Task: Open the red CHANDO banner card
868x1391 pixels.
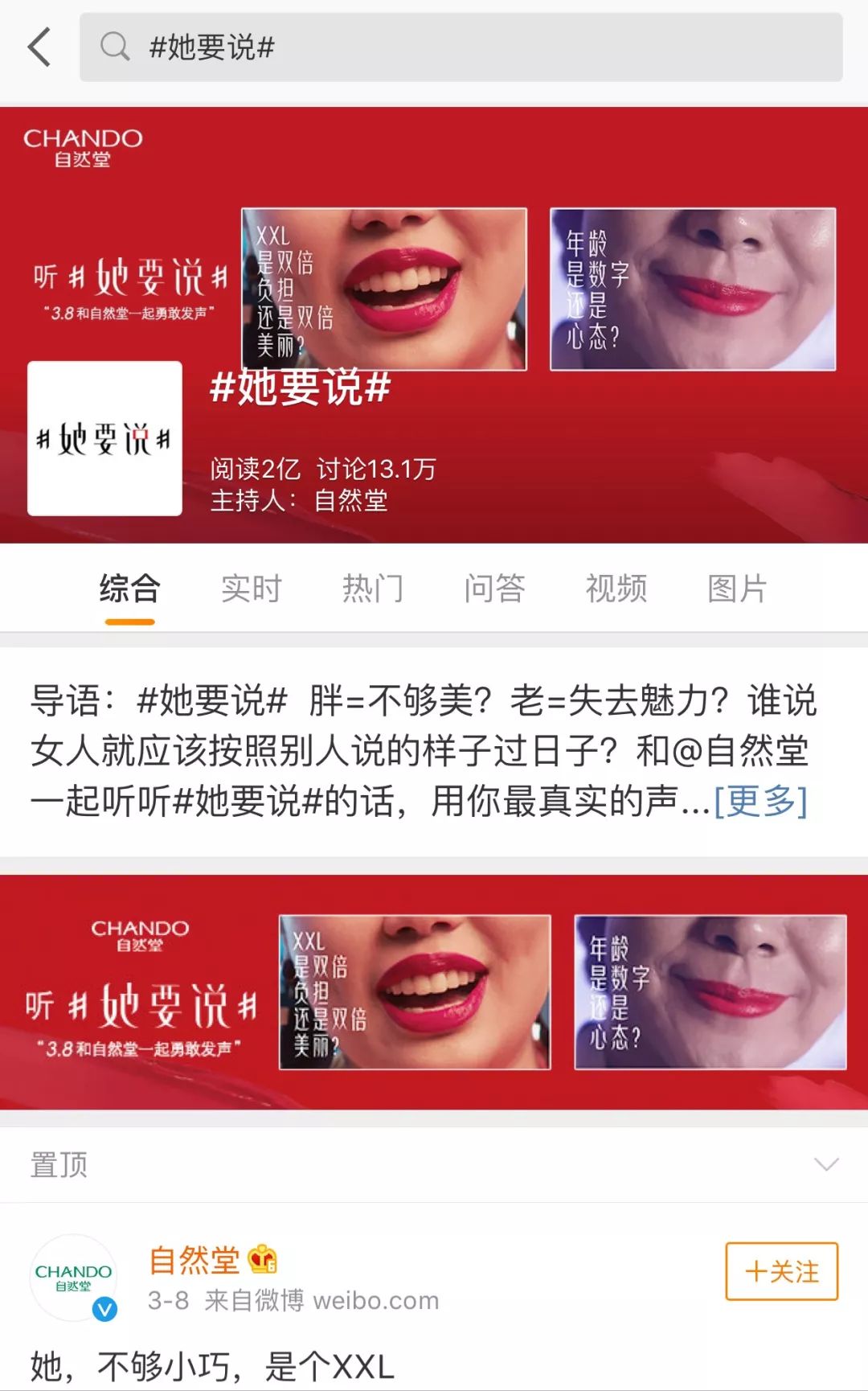Action: [434, 992]
